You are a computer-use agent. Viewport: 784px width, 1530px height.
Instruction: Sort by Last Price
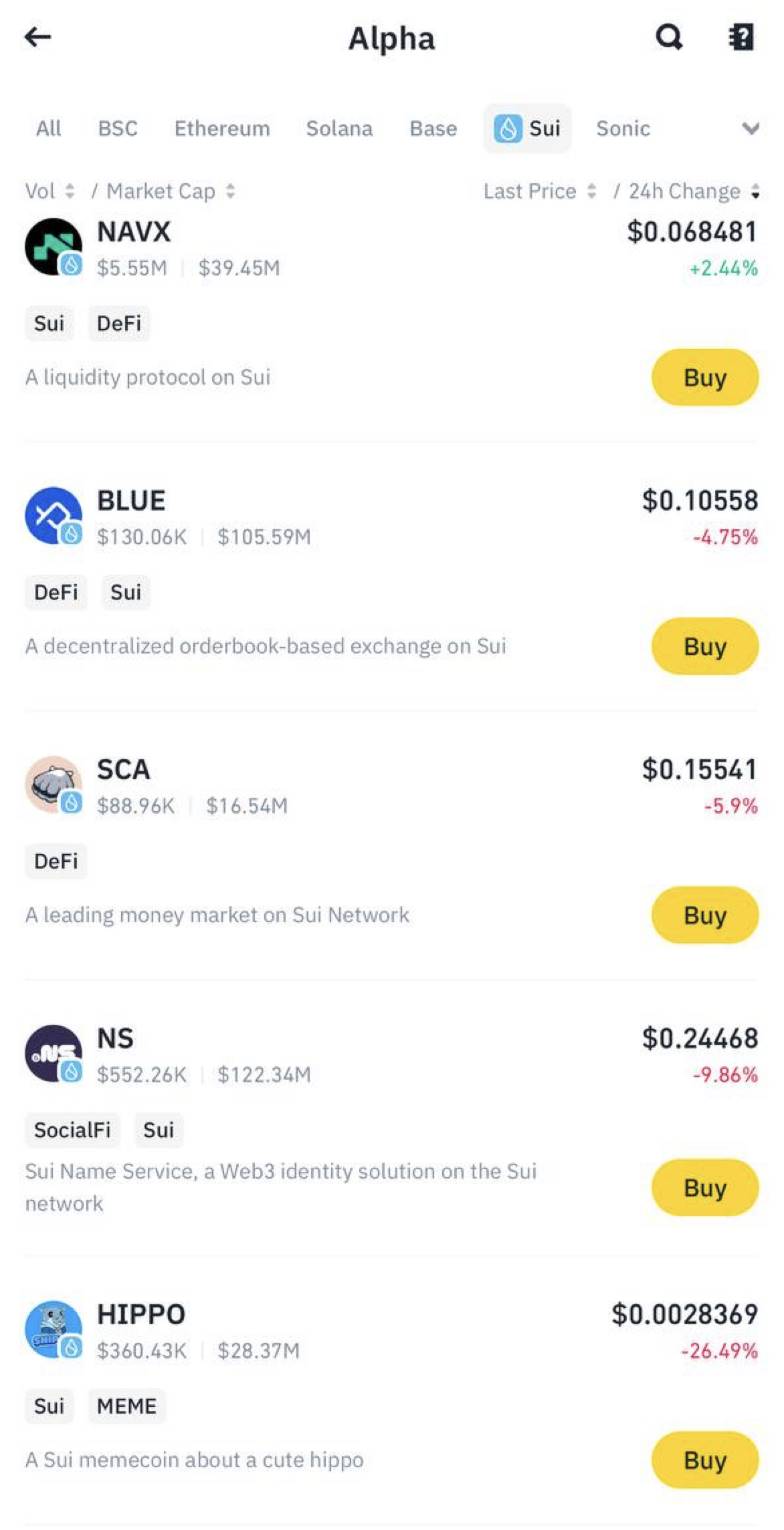[x=540, y=191]
